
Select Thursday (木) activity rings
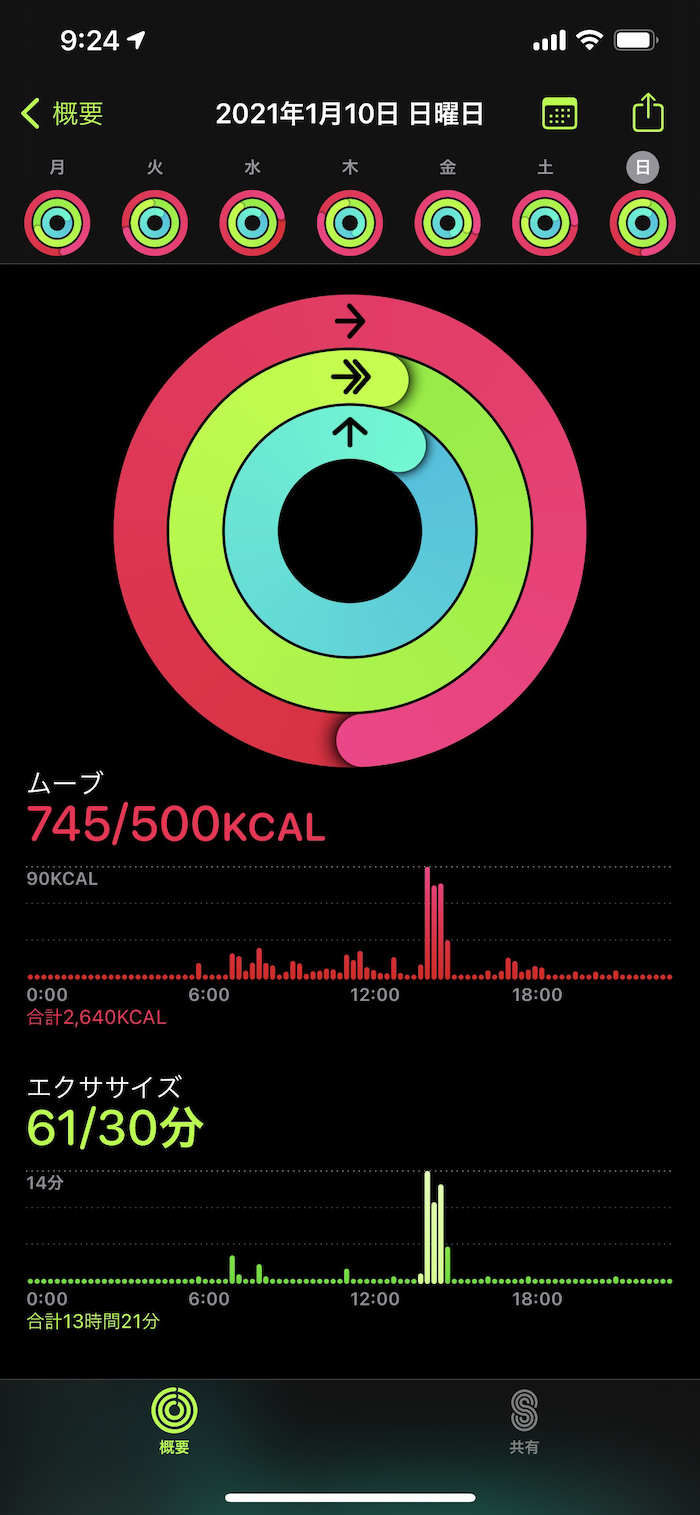tap(350, 222)
